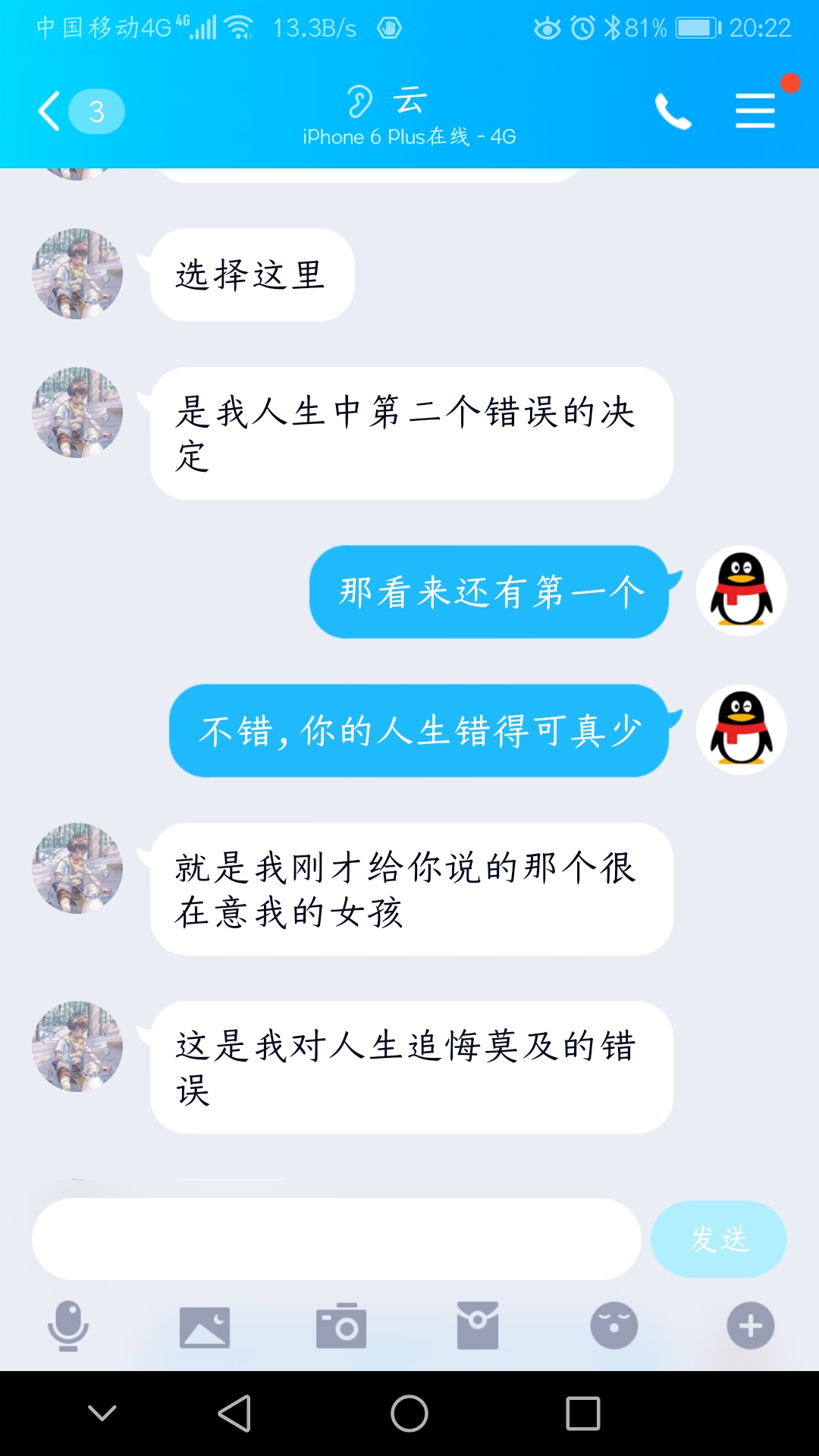Open the chat settings menu

pyautogui.click(x=755, y=111)
